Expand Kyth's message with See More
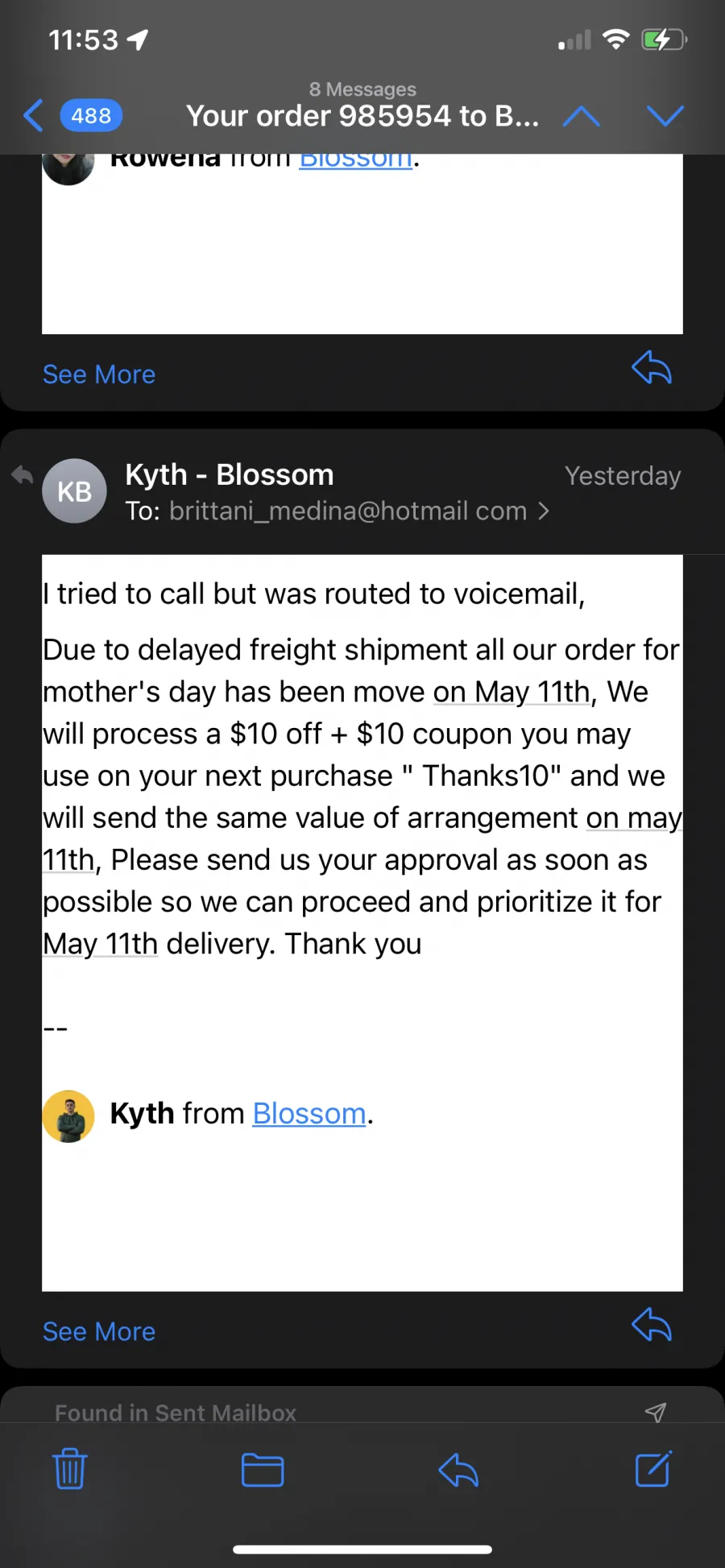 pos(99,1331)
